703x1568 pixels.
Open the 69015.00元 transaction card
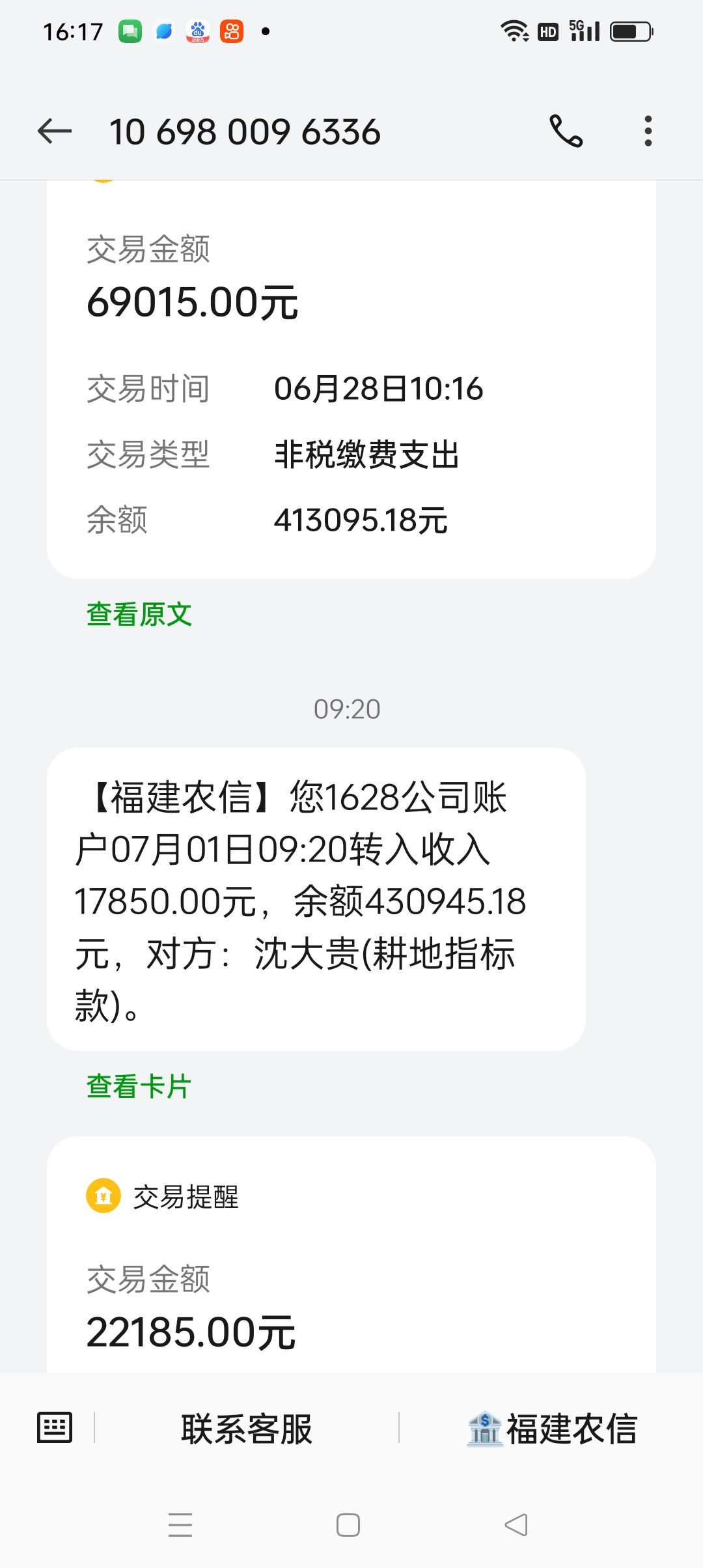(351, 380)
